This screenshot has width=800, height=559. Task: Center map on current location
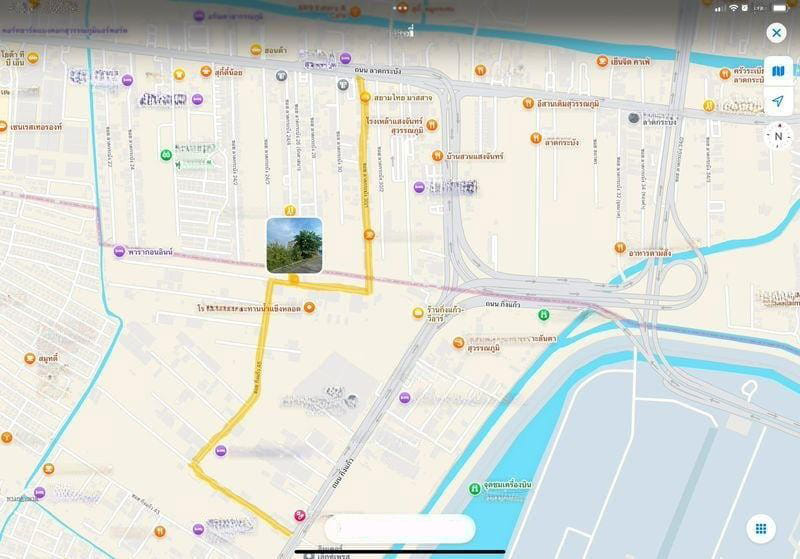(x=777, y=101)
